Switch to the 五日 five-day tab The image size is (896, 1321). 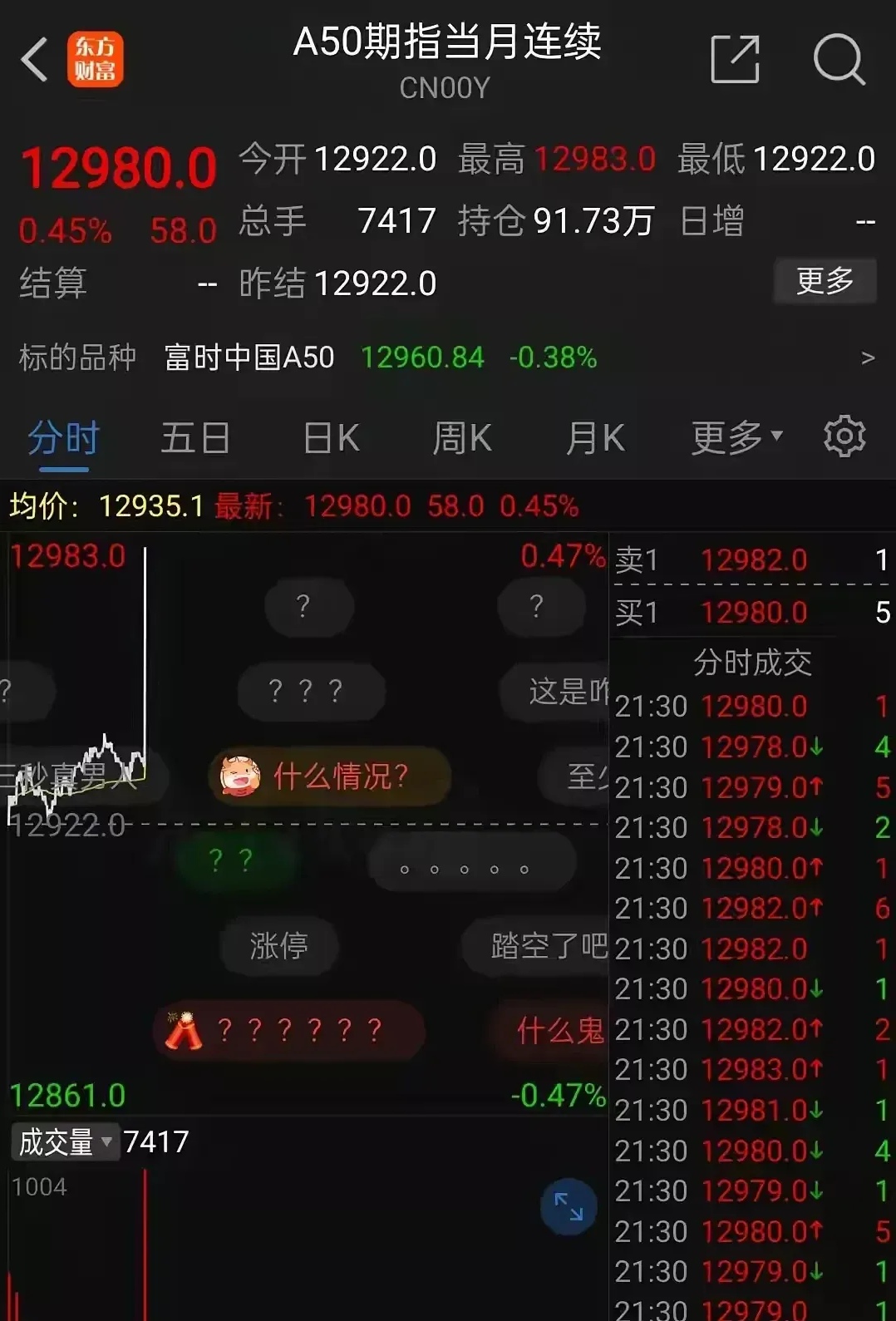click(x=194, y=436)
